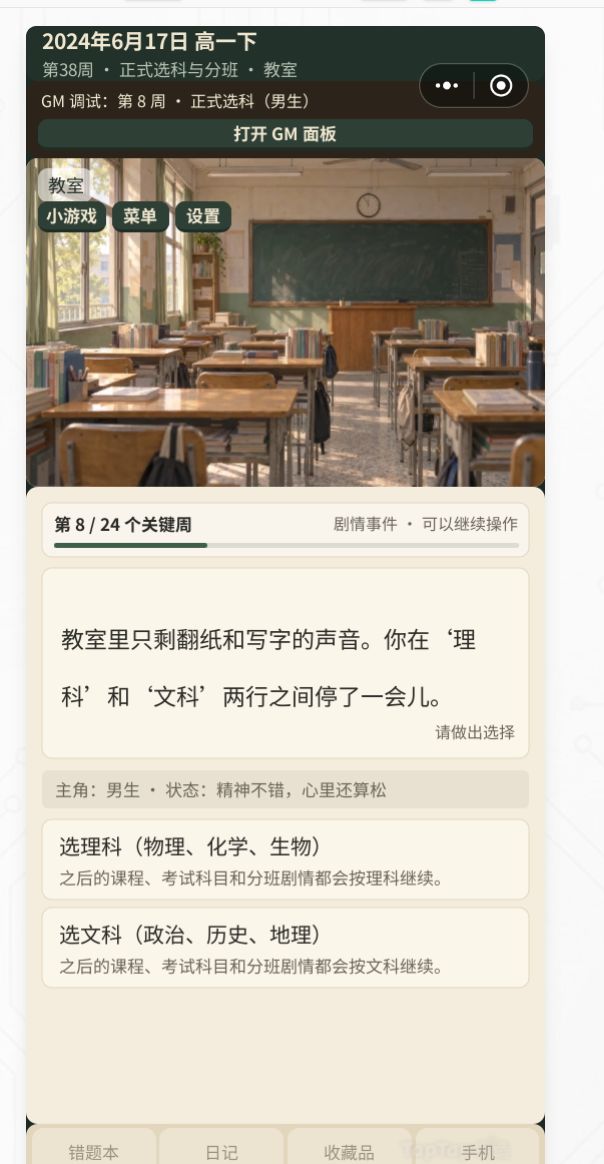604x1164 pixels.
Task: Switch to the 日记 tab
Action: coord(221,1147)
